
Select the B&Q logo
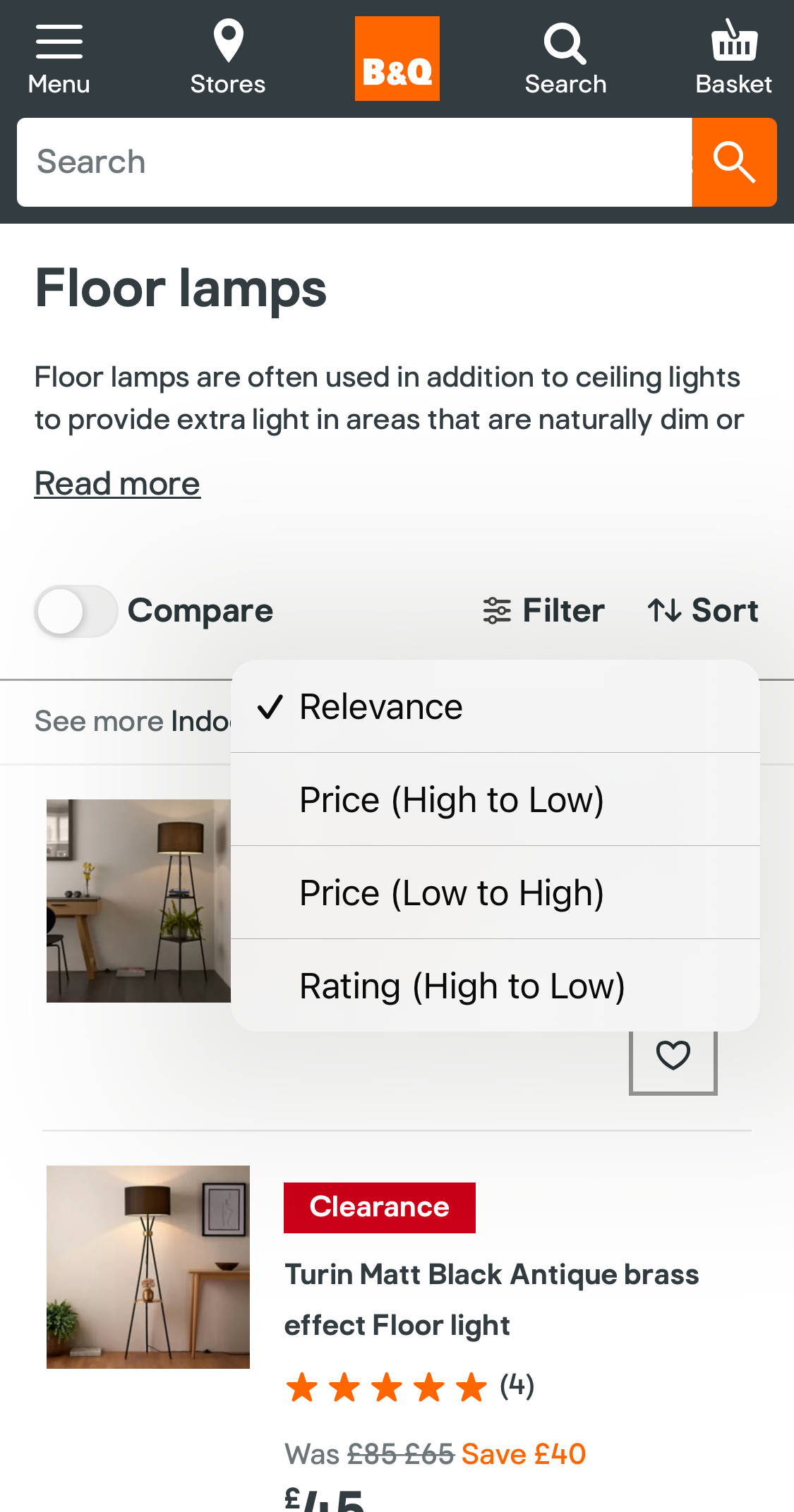[397, 58]
